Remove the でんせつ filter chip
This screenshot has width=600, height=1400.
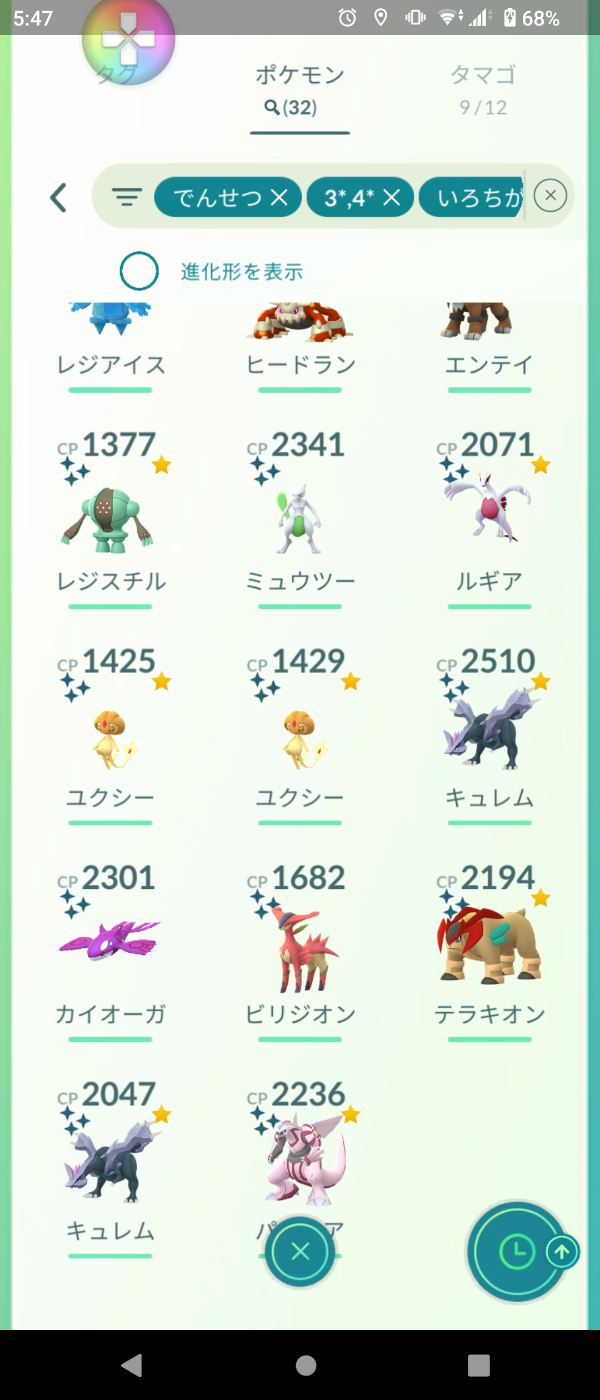[x=279, y=198]
